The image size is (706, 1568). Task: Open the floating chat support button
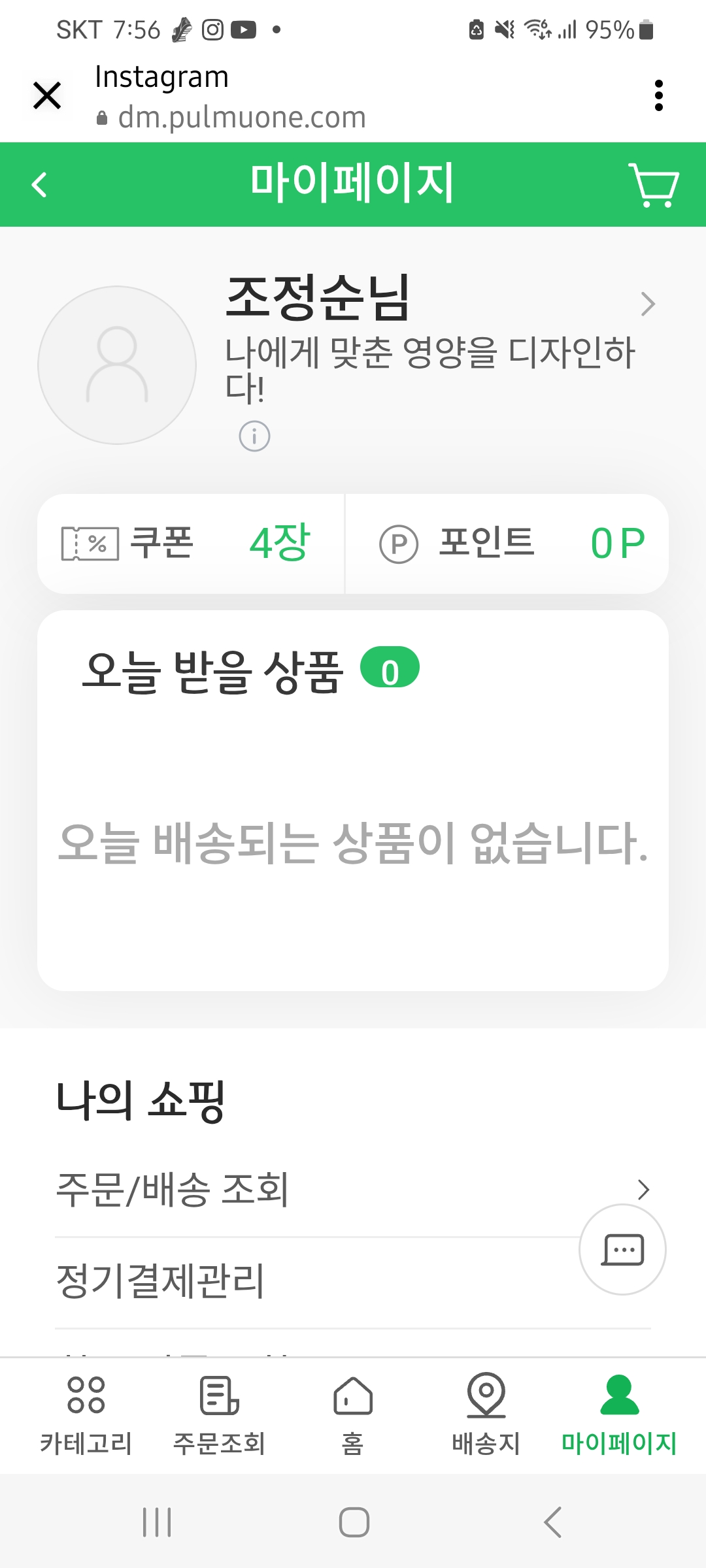point(622,1249)
